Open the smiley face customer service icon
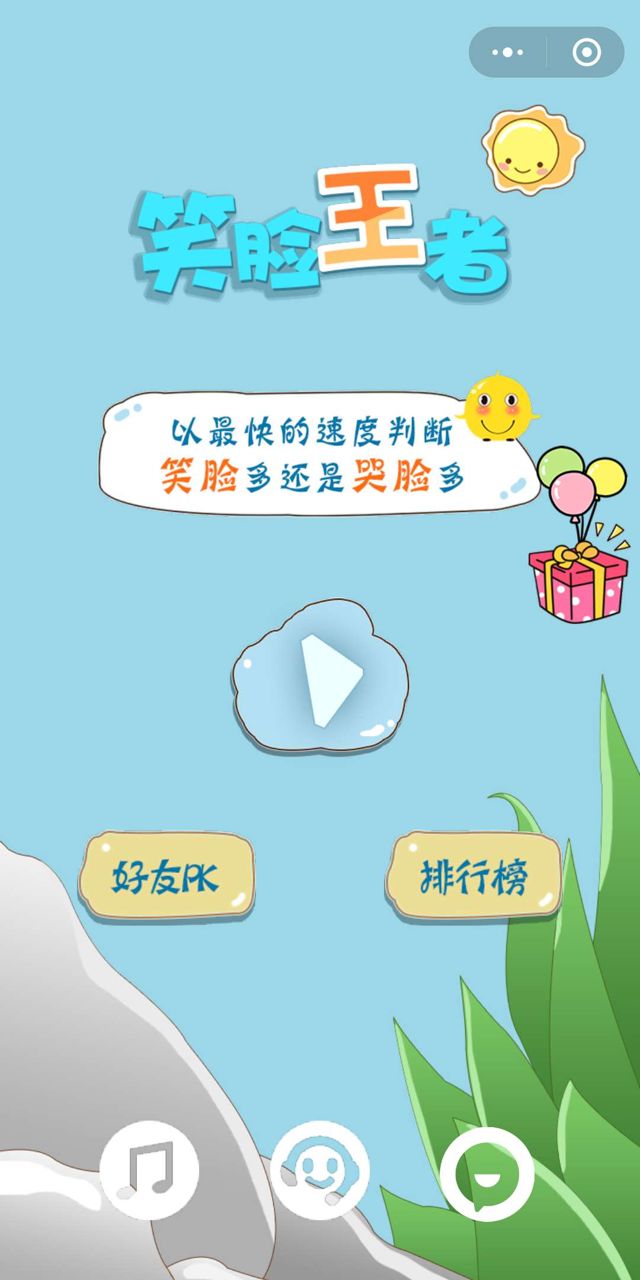The height and width of the screenshot is (1280, 640). [x=320, y=1169]
